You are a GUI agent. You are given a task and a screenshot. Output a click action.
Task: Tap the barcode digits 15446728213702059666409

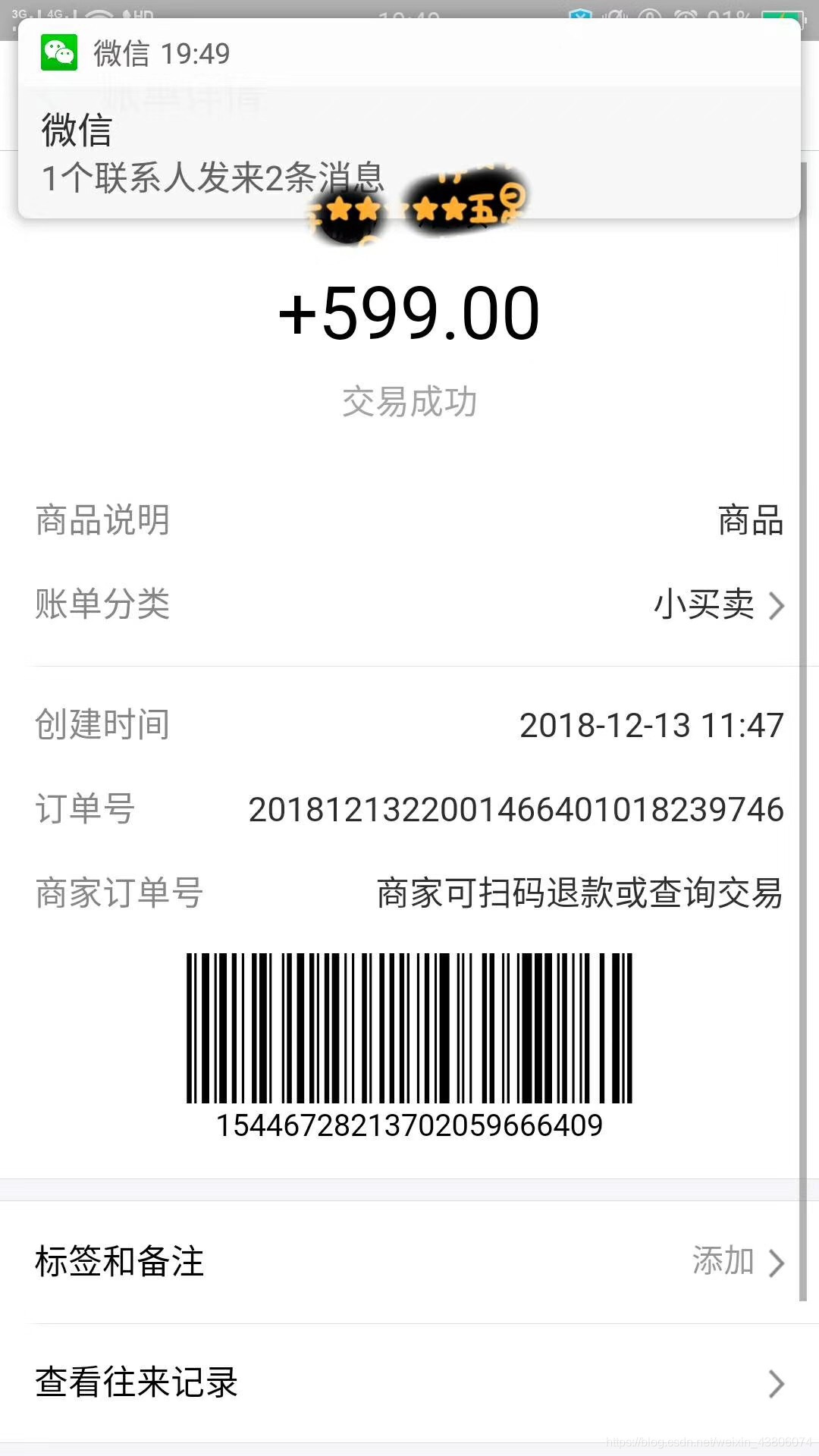(409, 1125)
